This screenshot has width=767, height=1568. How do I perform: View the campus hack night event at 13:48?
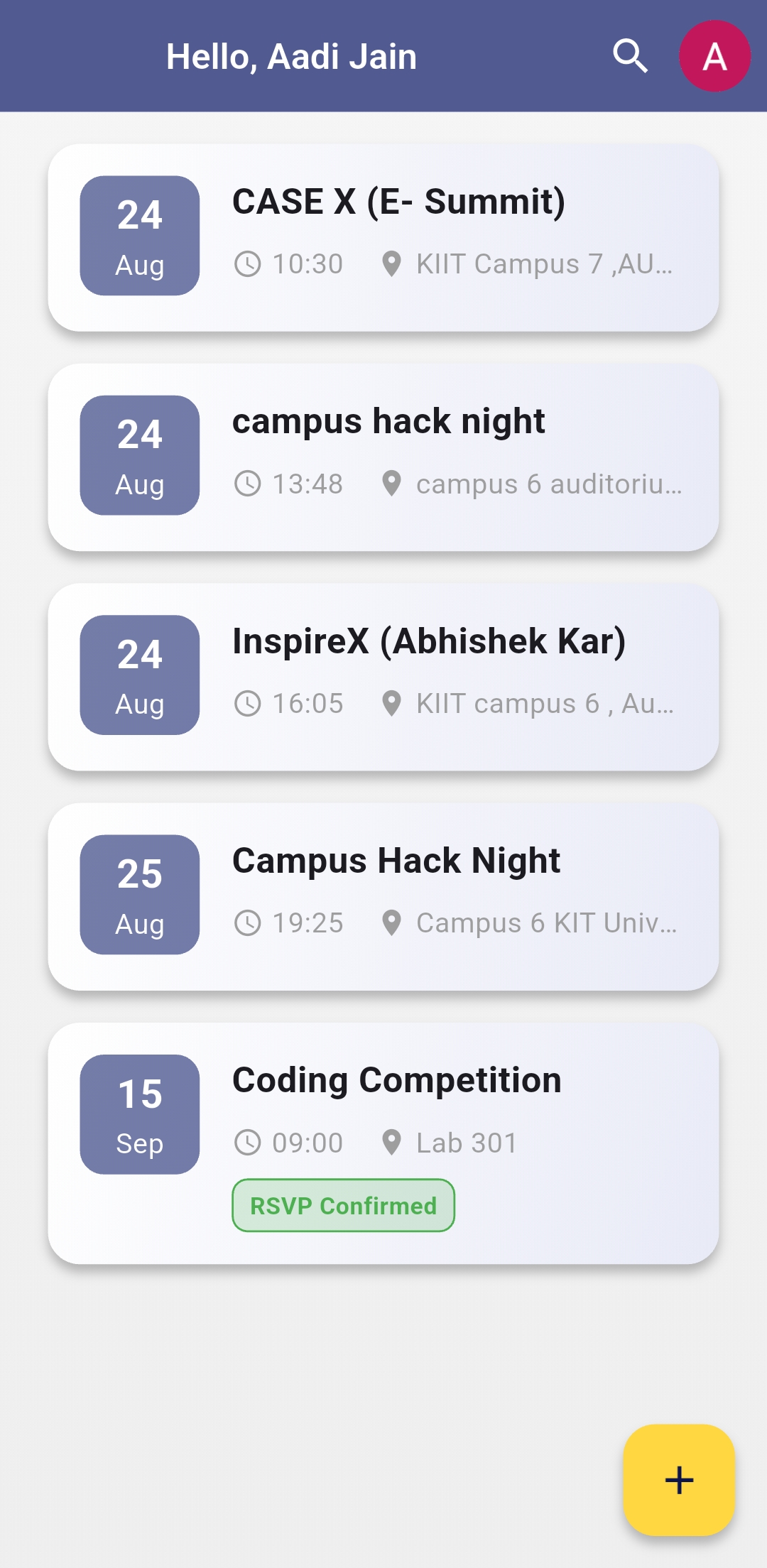click(x=383, y=457)
